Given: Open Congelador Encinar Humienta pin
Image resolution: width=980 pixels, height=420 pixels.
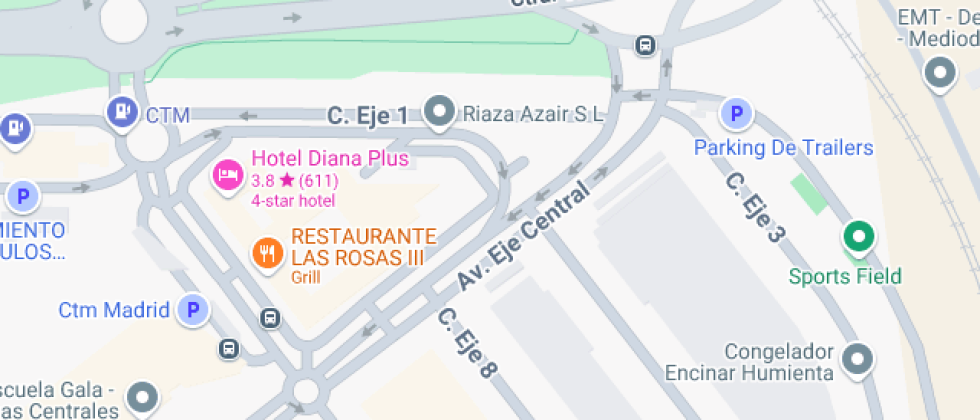Looking at the screenshot, I should (x=858, y=360).
